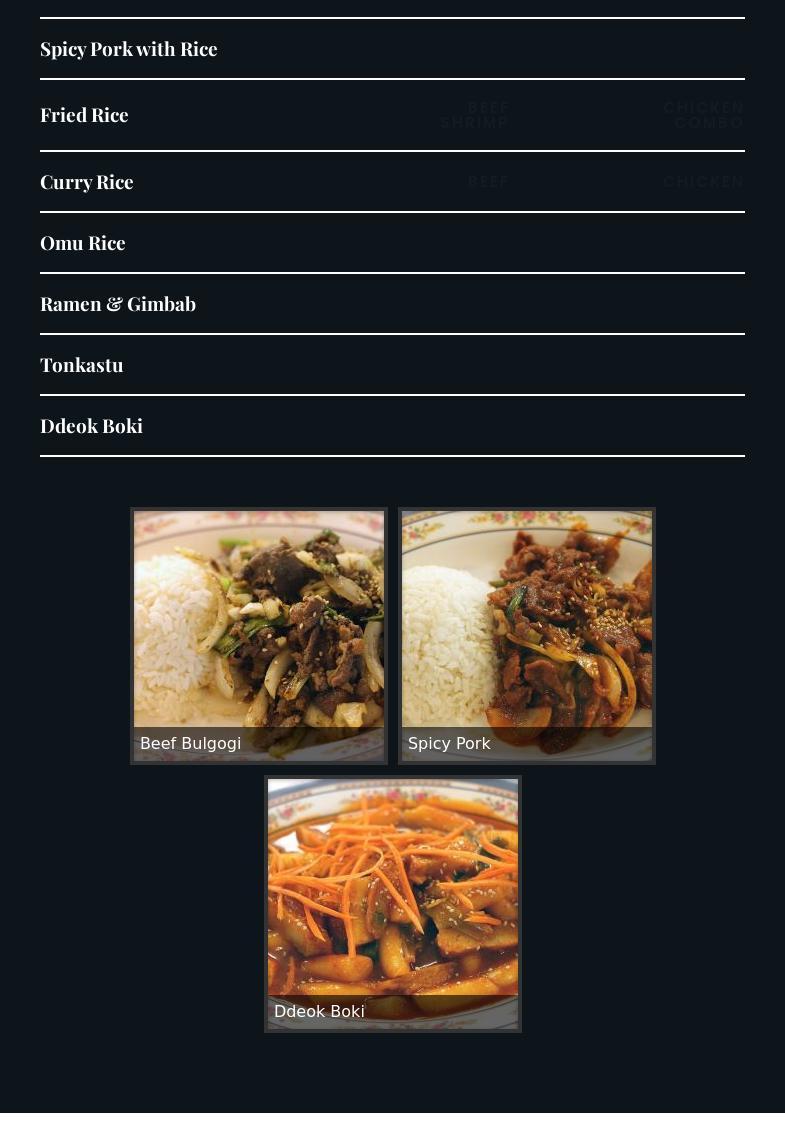Open the Ddeok Boki menu section
Viewport: 785px width, 1128px height.
click(x=92, y=425)
